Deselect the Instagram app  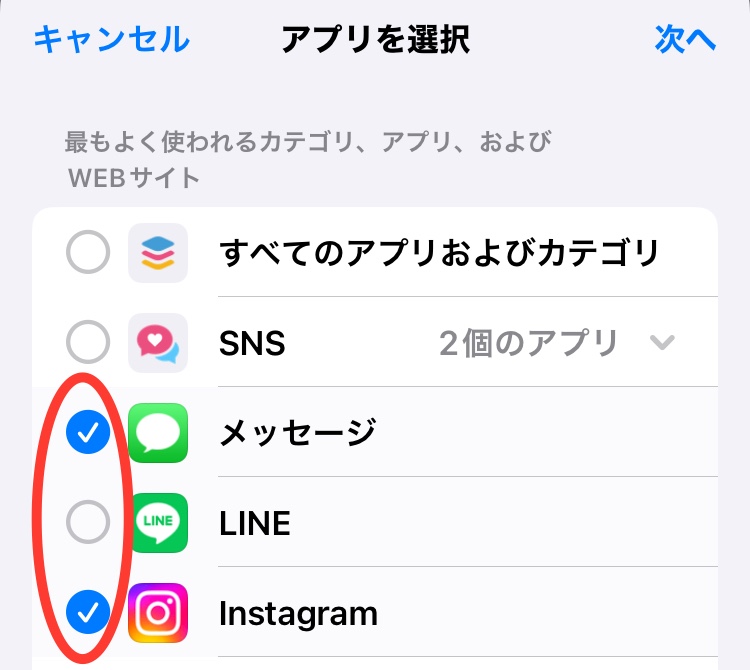[x=88, y=612]
